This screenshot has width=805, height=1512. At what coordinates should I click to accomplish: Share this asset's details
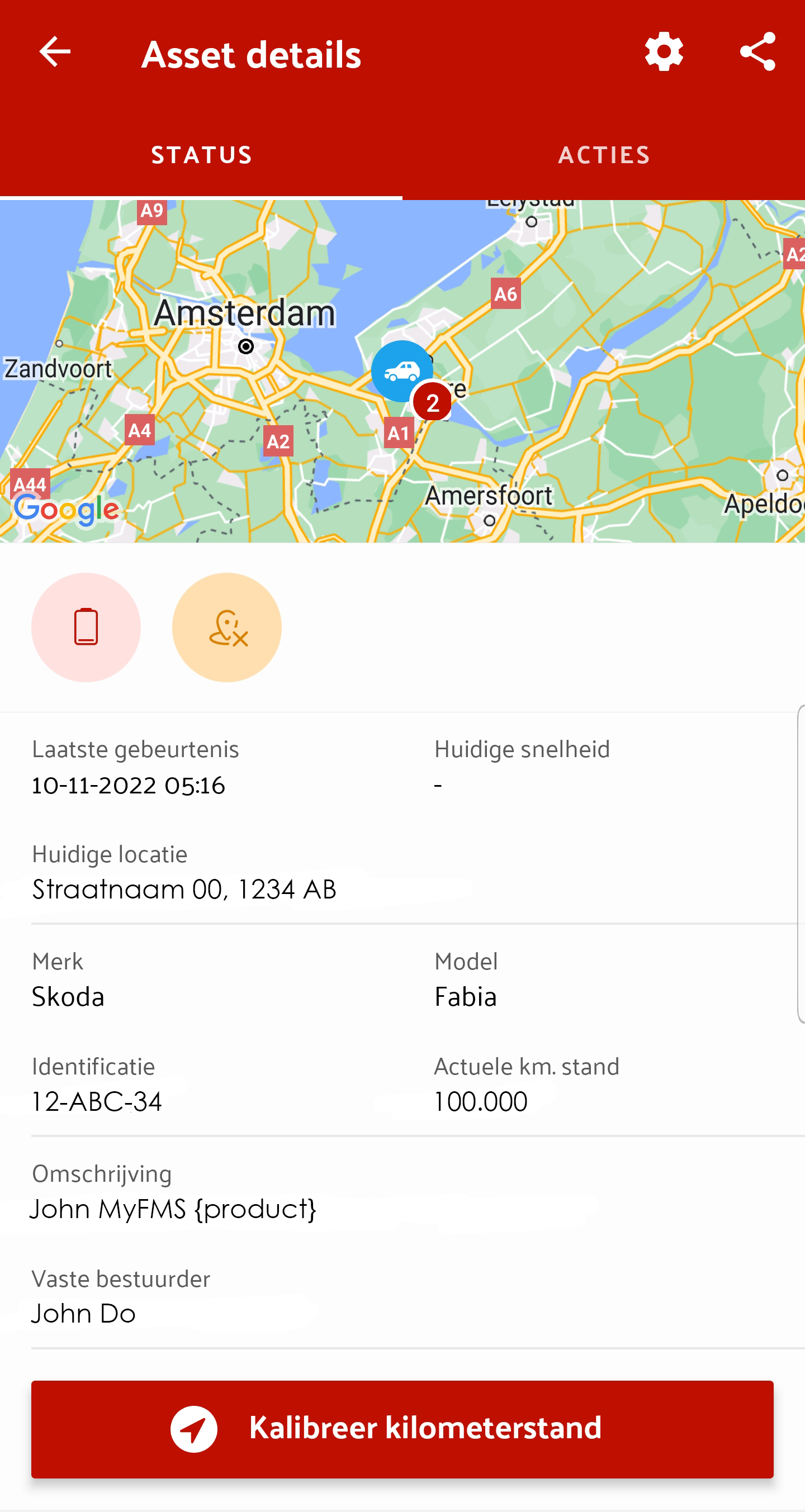pyautogui.click(x=757, y=52)
